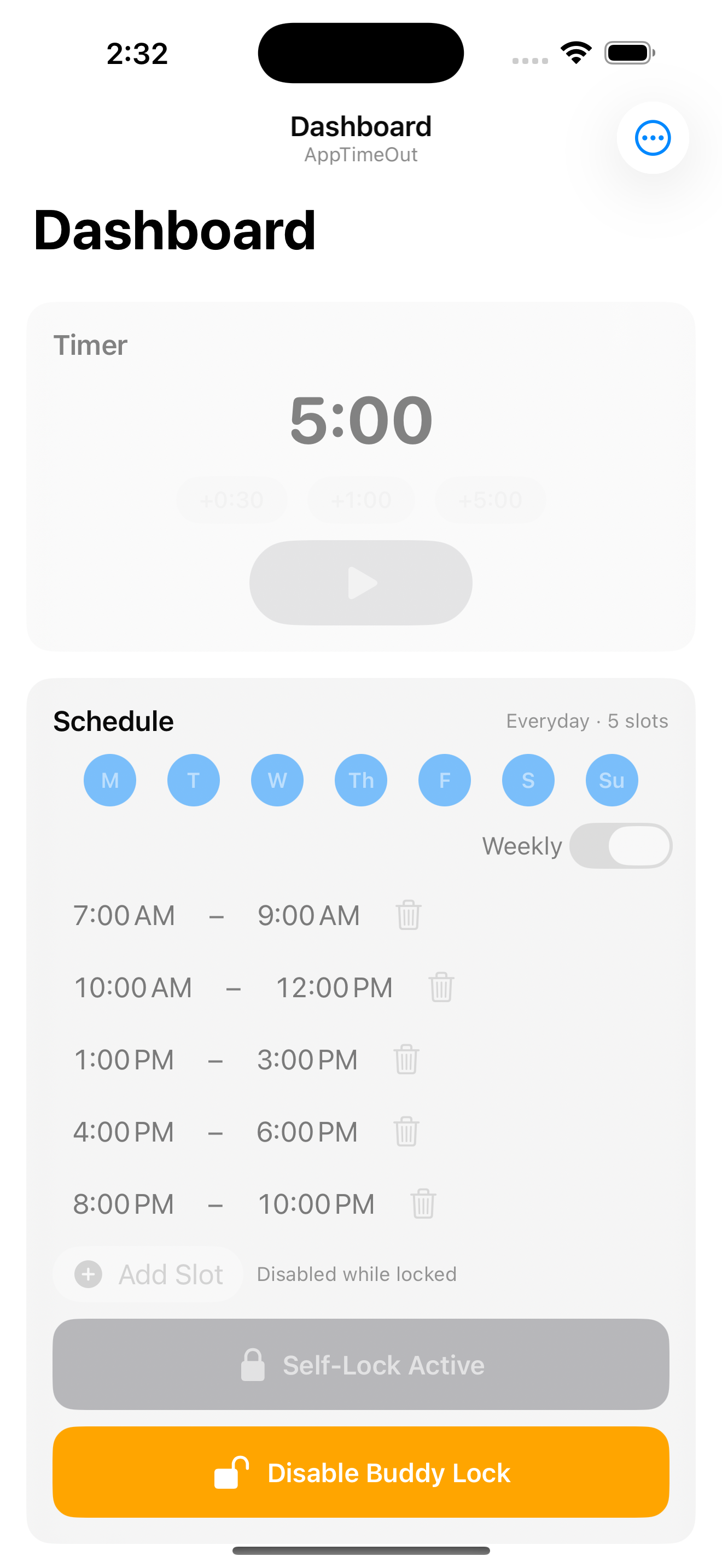Add 0:30 to the timer

click(231, 500)
